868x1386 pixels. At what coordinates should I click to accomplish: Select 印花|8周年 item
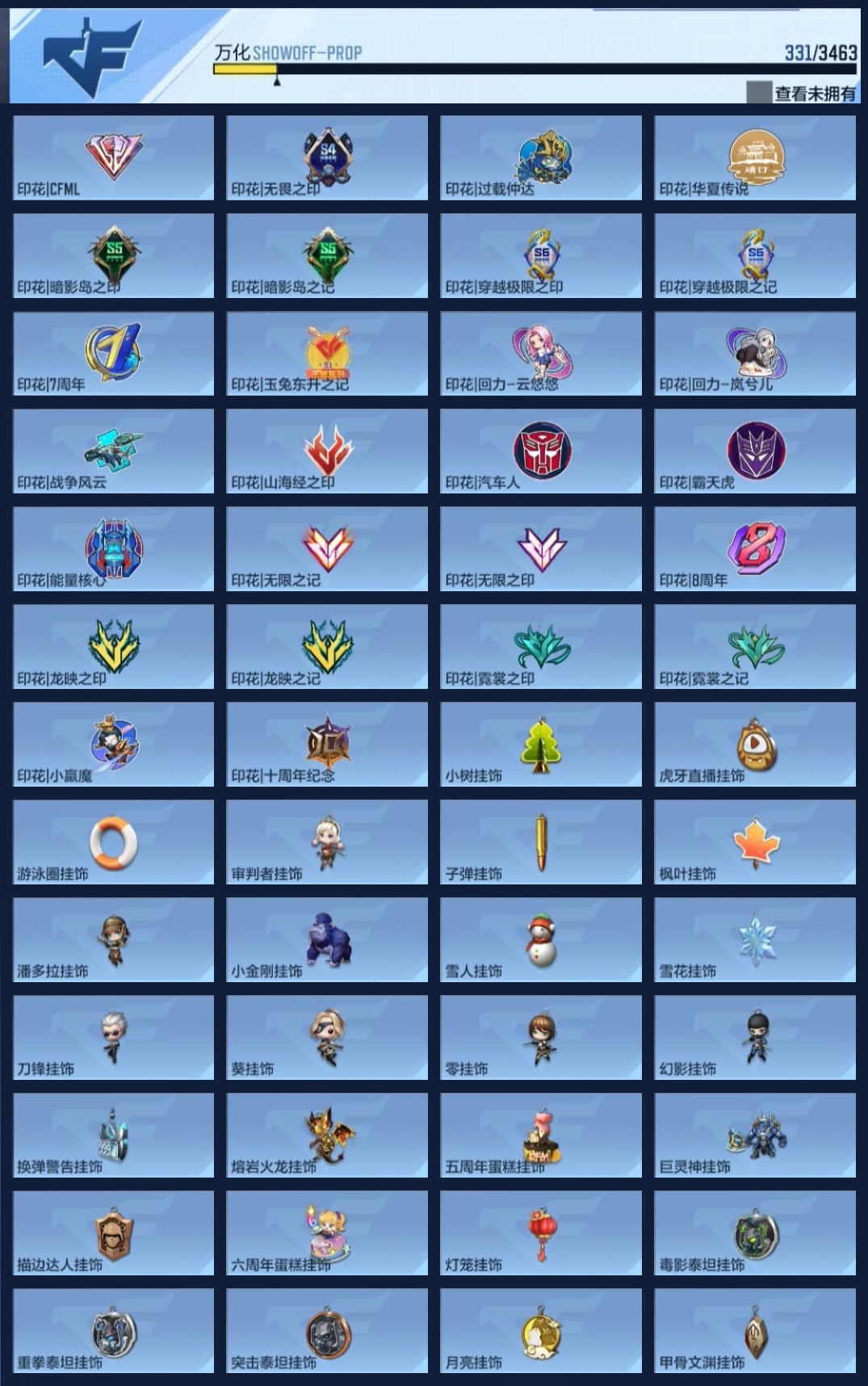[x=755, y=548]
